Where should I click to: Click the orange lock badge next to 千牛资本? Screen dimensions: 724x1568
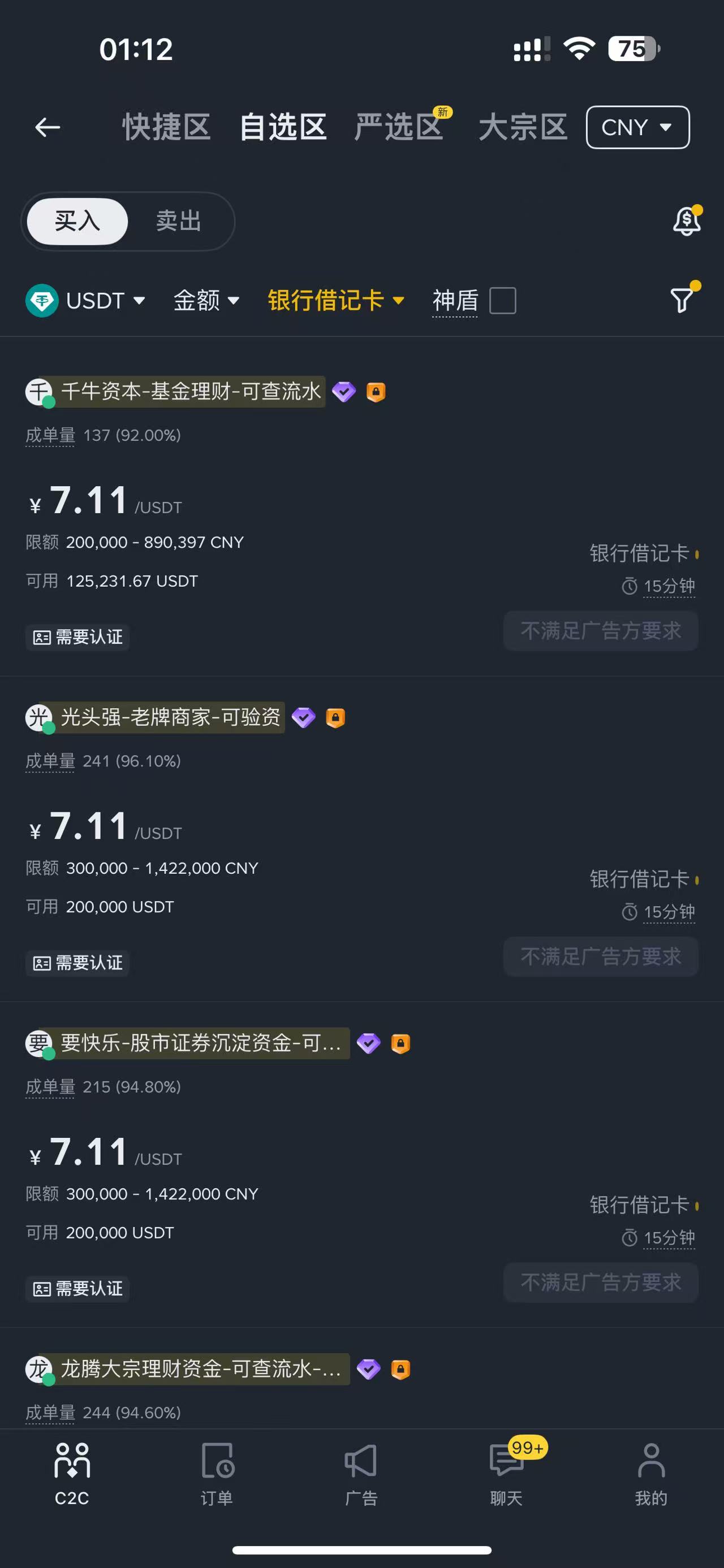tap(376, 392)
